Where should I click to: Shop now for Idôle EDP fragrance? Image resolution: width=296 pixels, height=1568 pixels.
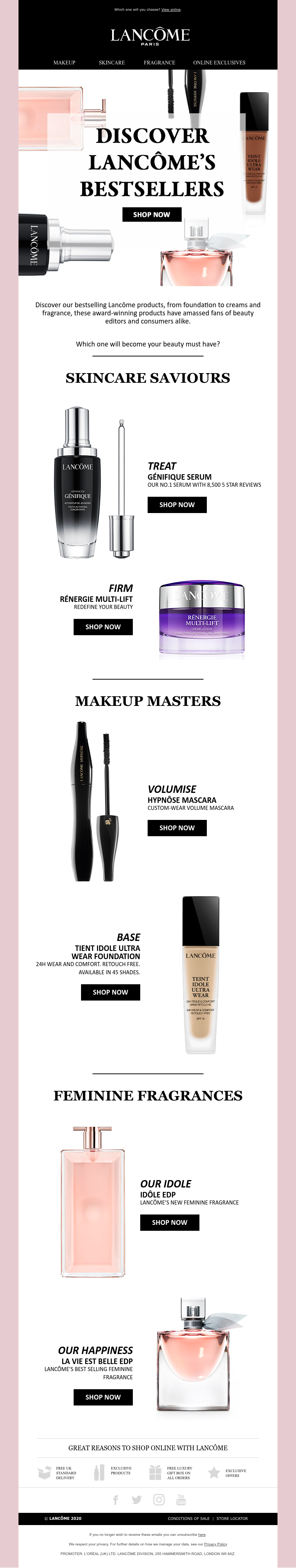(x=169, y=1222)
